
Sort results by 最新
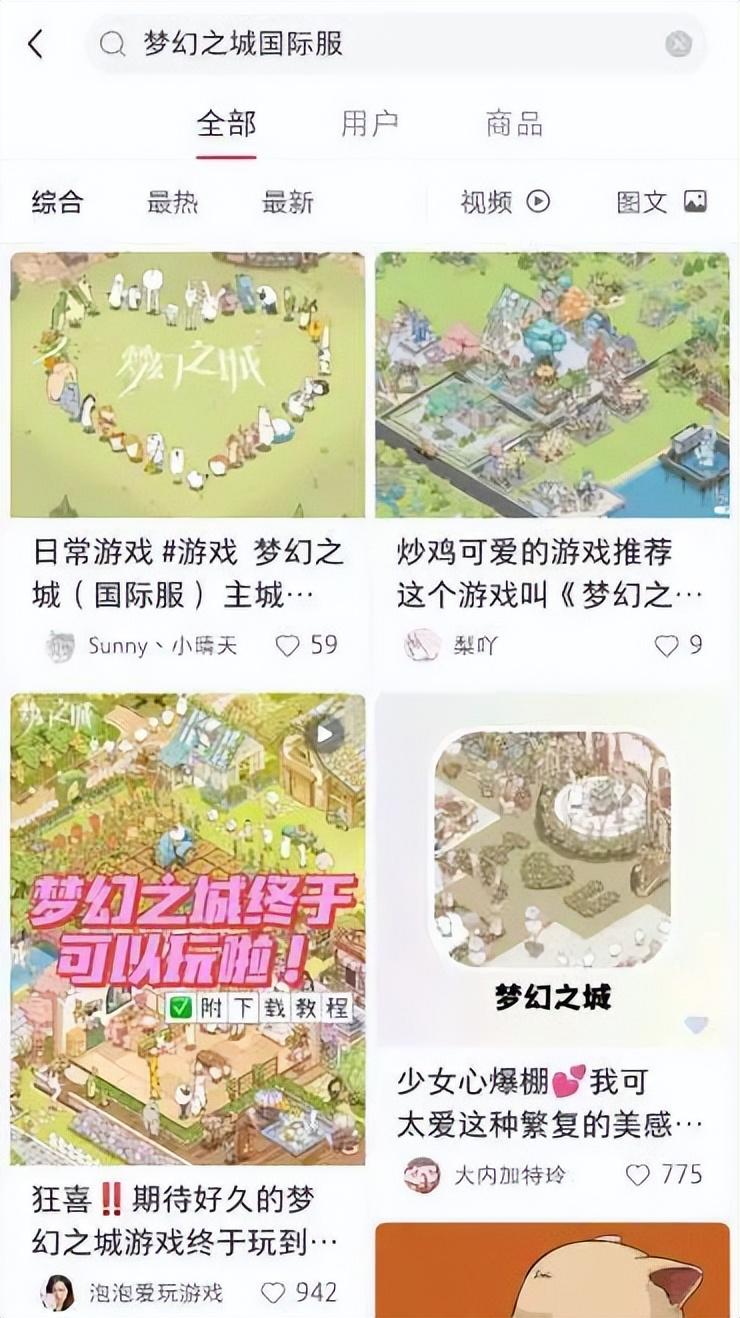click(288, 203)
